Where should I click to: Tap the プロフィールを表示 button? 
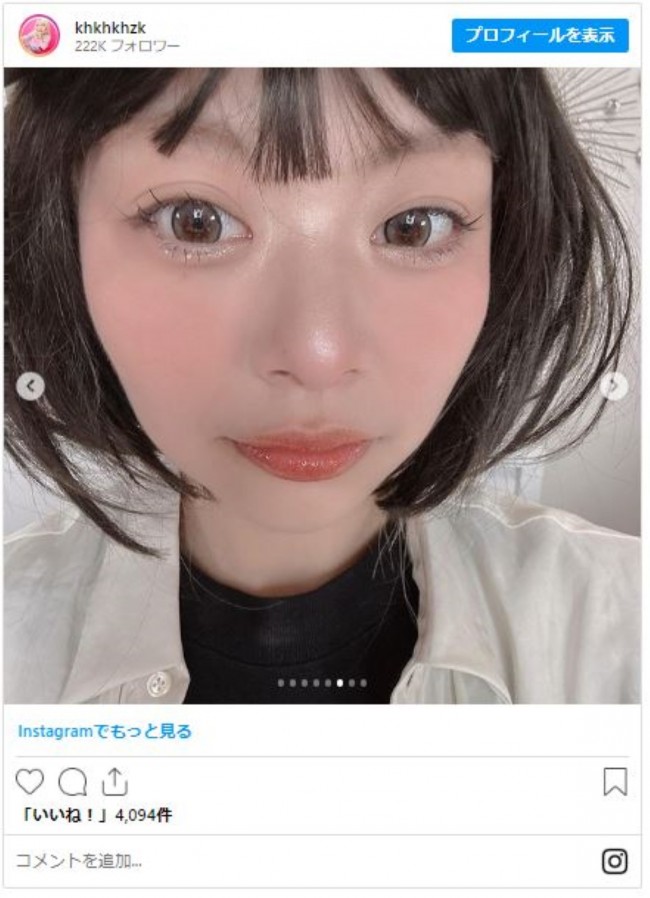(540, 35)
